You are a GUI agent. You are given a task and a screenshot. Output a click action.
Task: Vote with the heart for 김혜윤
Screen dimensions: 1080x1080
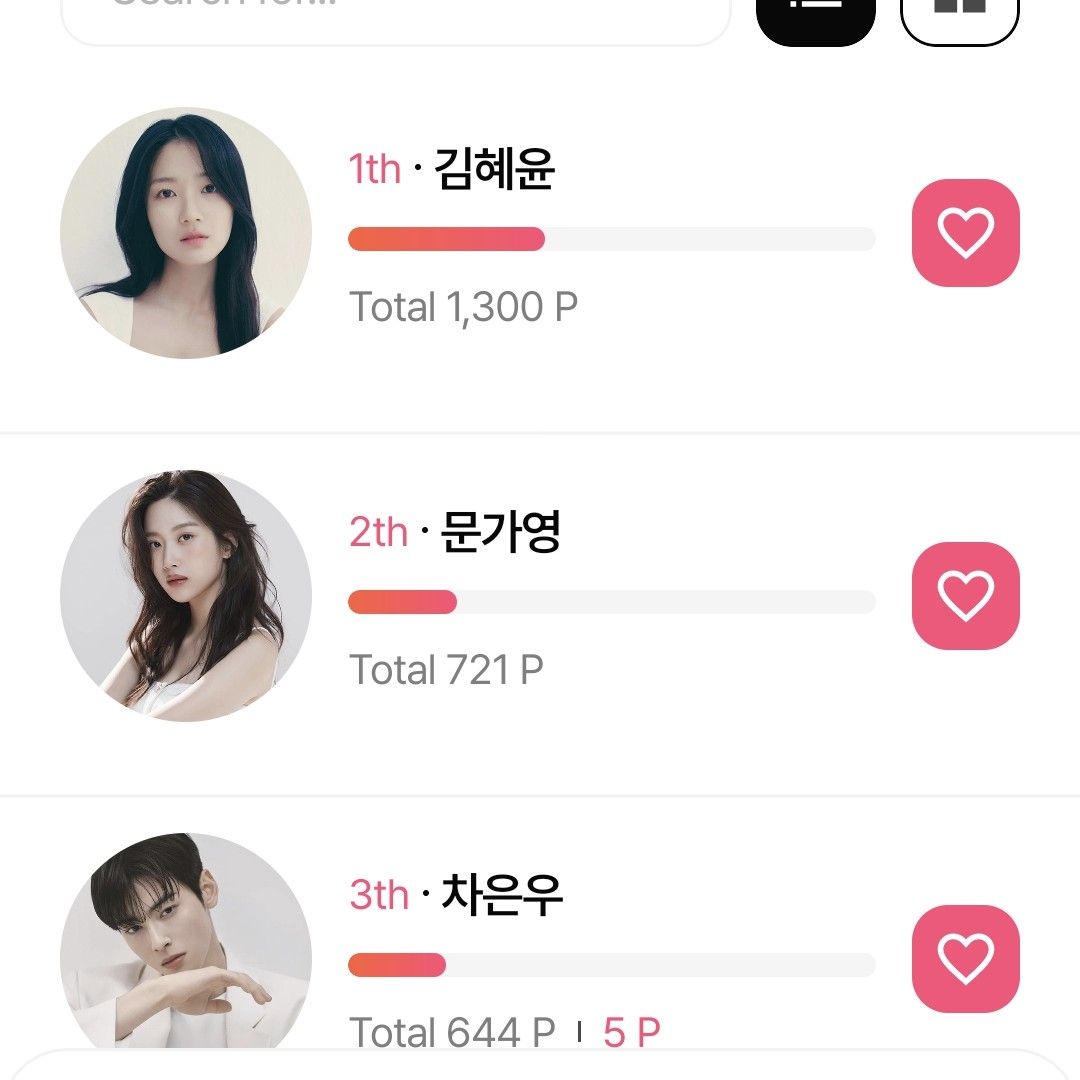pyautogui.click(x=965, y=233)
